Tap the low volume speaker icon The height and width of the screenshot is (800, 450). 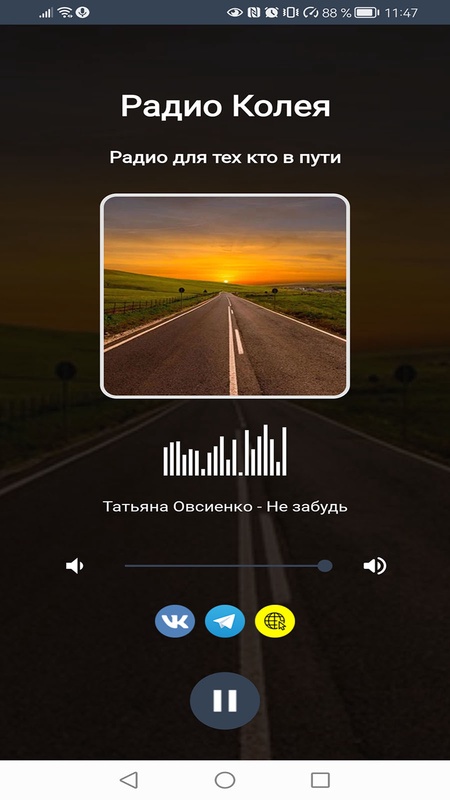click(x=74, y=566)
